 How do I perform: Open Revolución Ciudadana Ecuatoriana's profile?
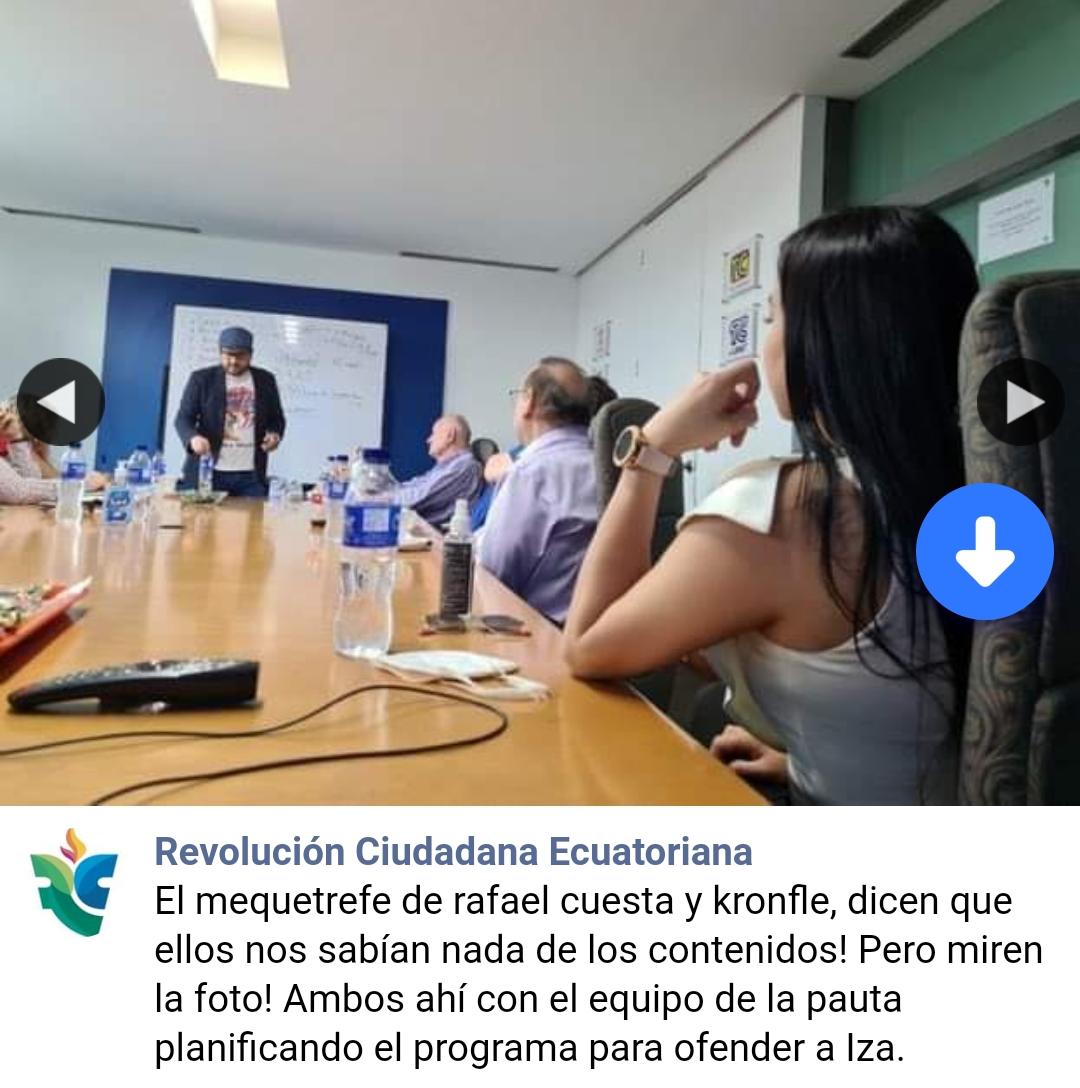pyautogui.click(x=453, y=852)
